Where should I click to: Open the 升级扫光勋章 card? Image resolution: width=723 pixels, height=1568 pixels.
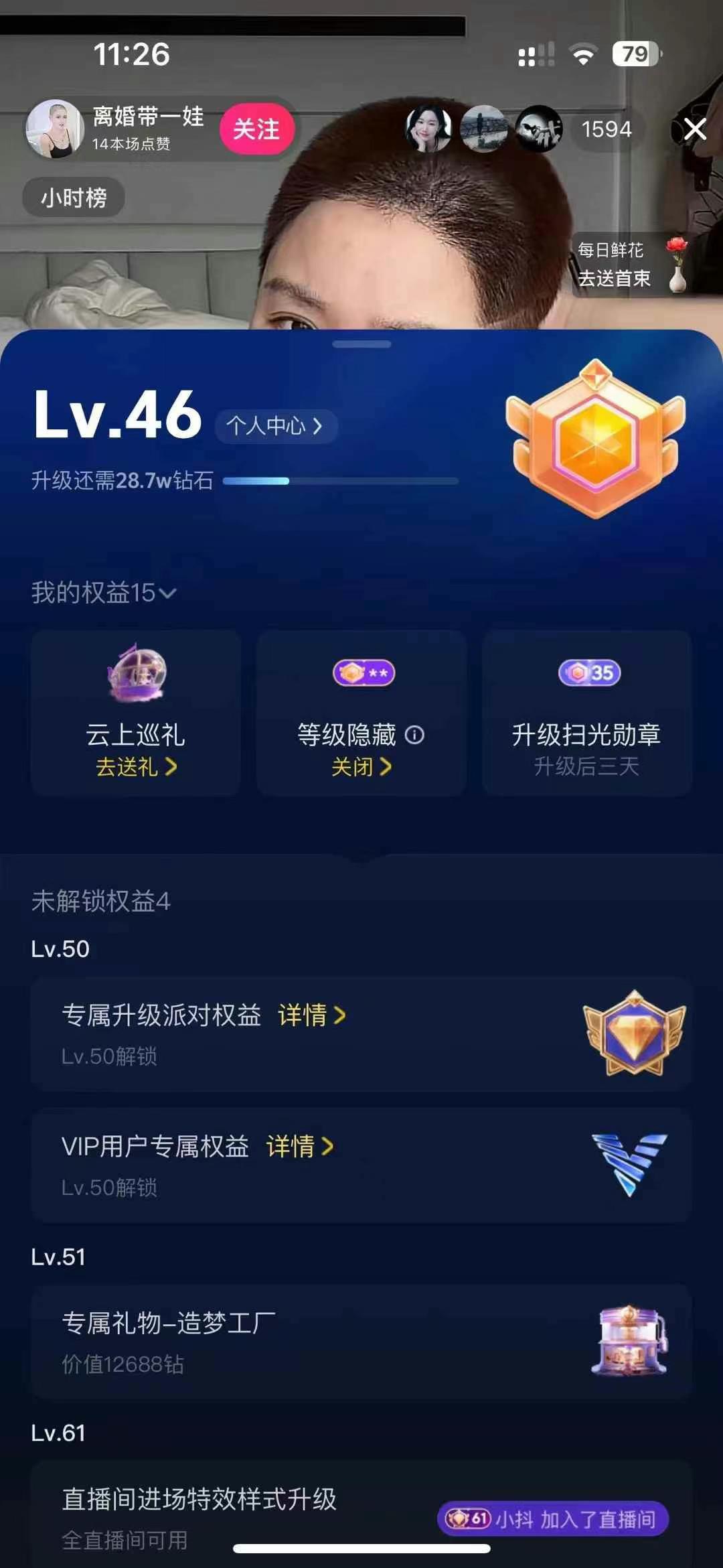(586, 713)
